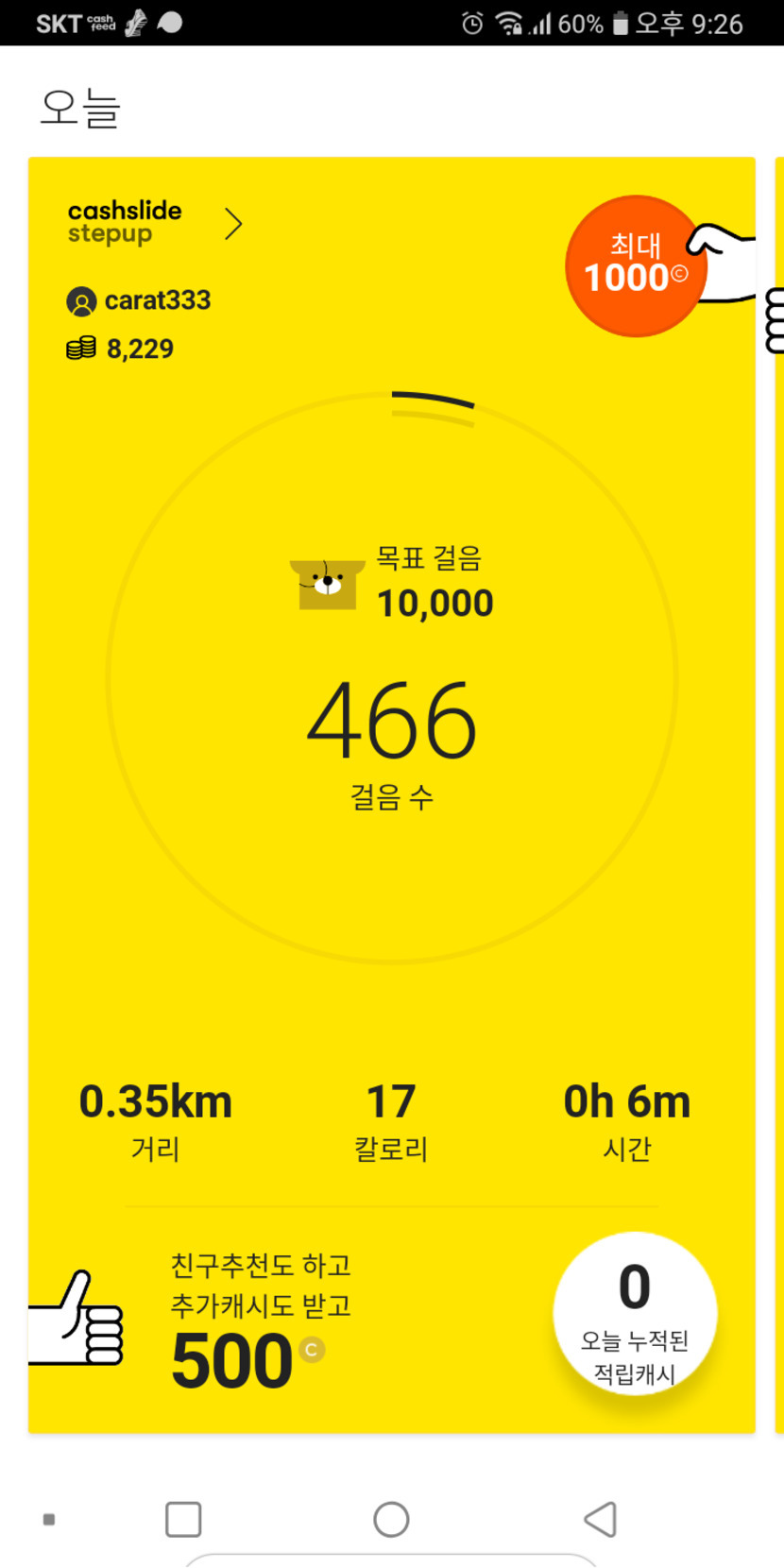Screen dimensions: 784x1568
Task: Show recent apps
Action: pyautogui.click(x=183, y=1520)
